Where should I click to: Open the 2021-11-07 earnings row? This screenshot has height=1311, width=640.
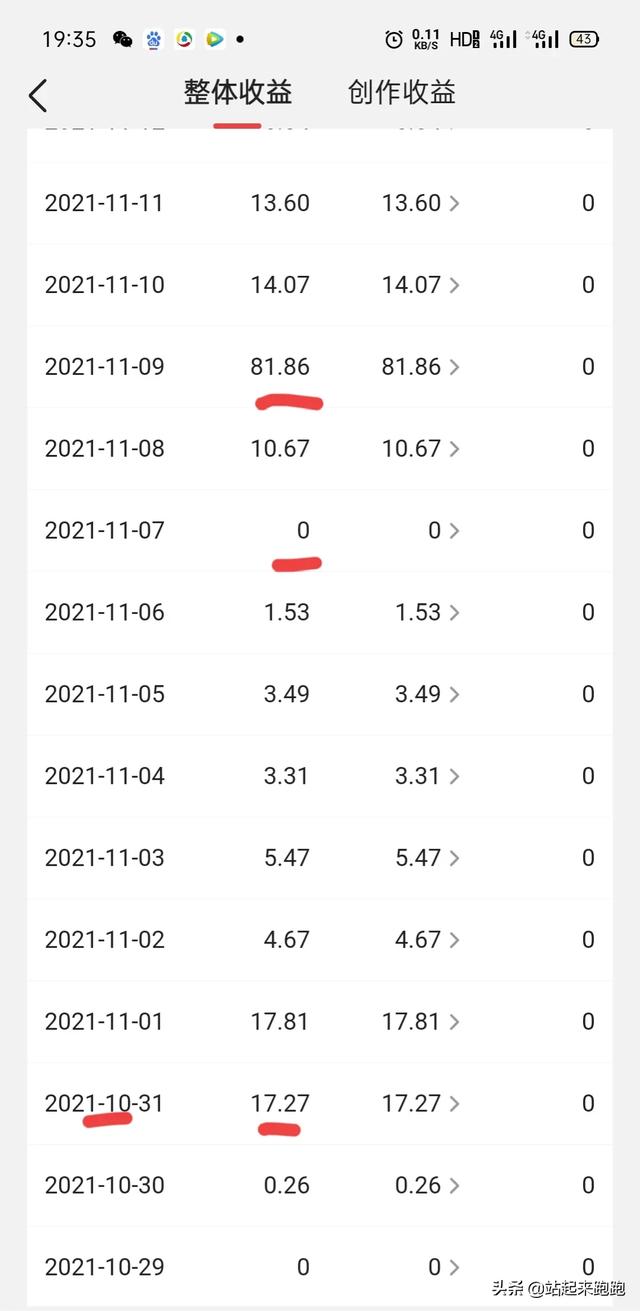click(x=320, y=531)
